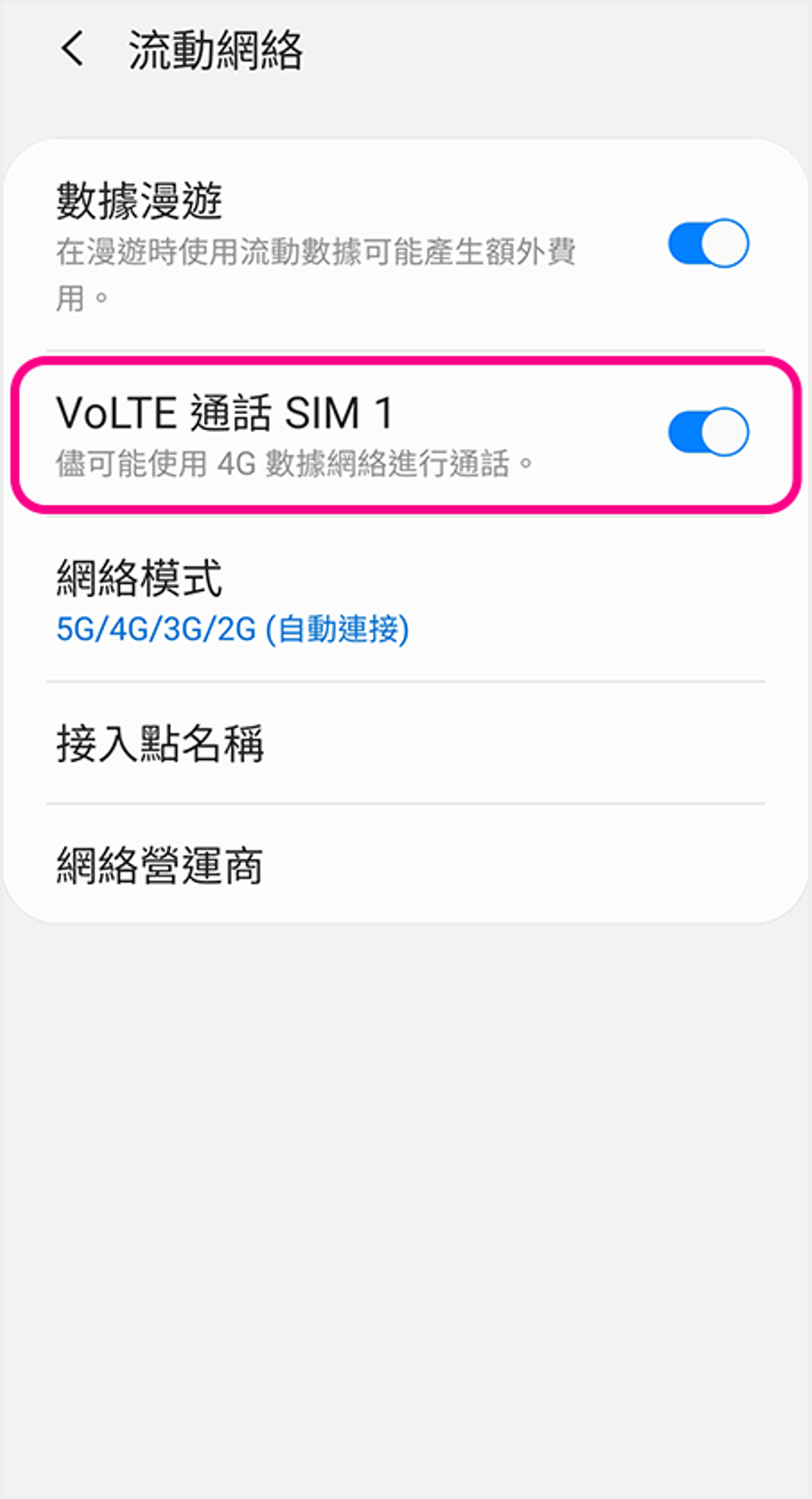Go back from 流動網絡 screen
The width and height of the screenshot is (812, 1499).
coord(73,50)
